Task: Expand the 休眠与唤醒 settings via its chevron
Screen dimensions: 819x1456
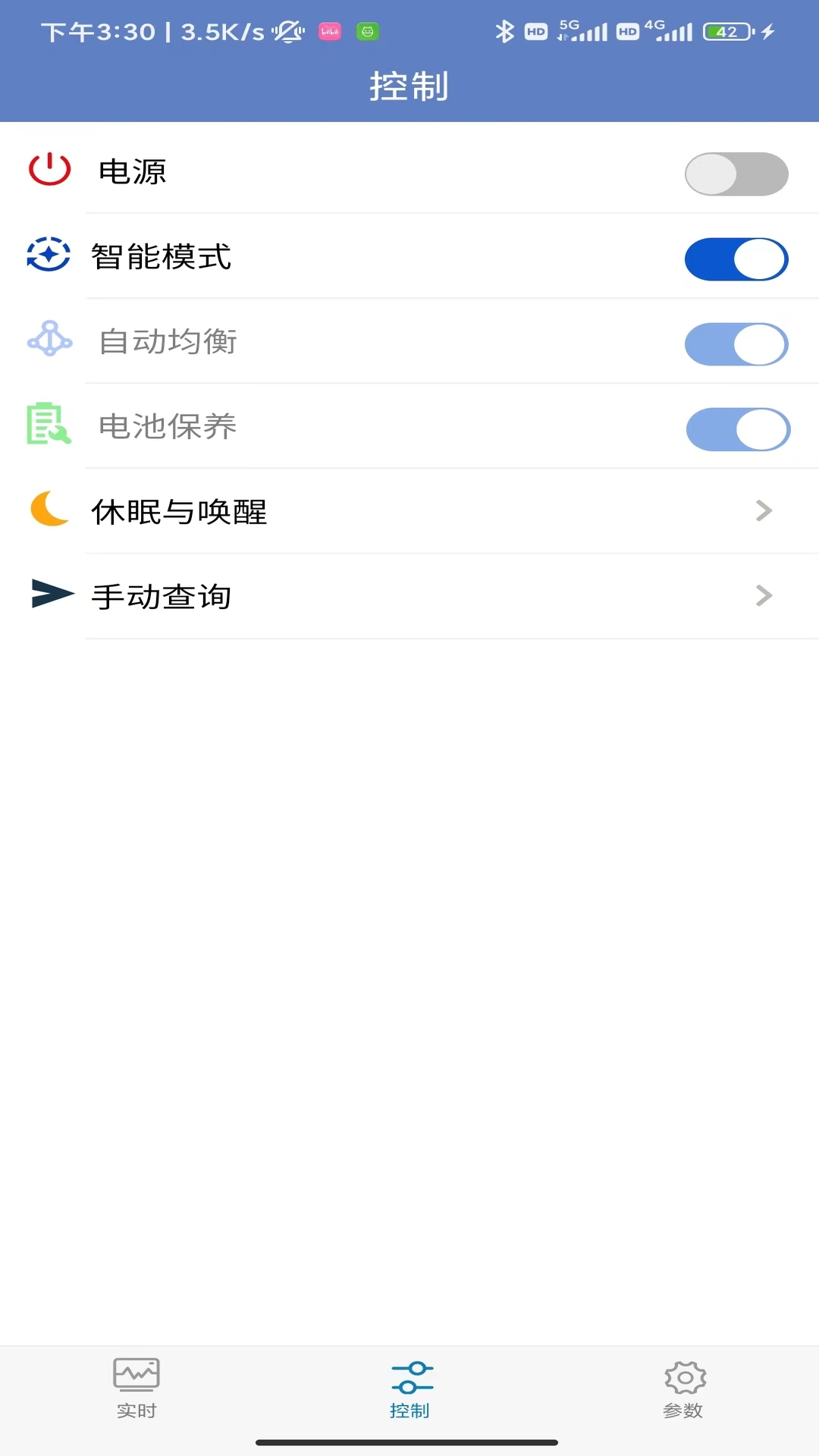Action: point(765,511)
